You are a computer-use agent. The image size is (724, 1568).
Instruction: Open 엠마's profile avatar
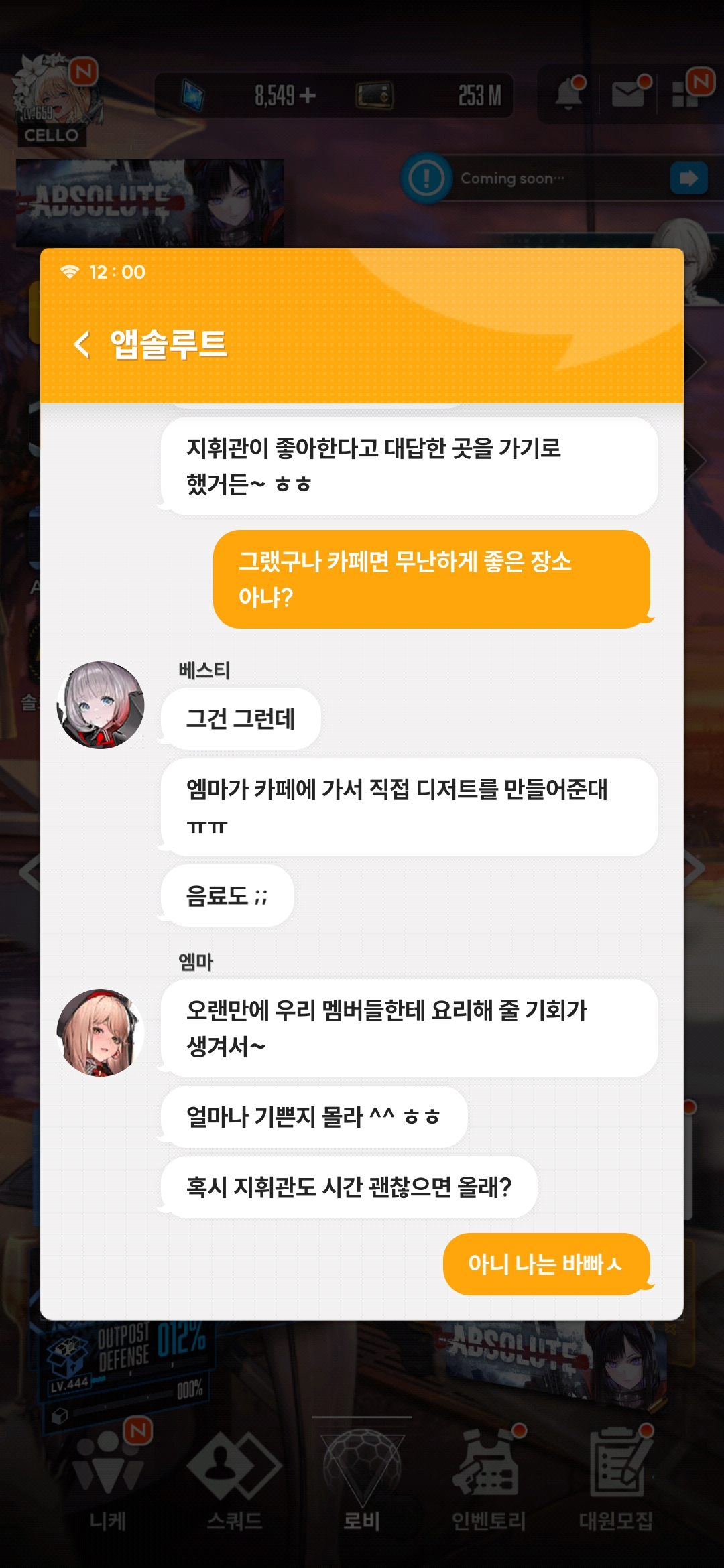(x=101, y=1033)
